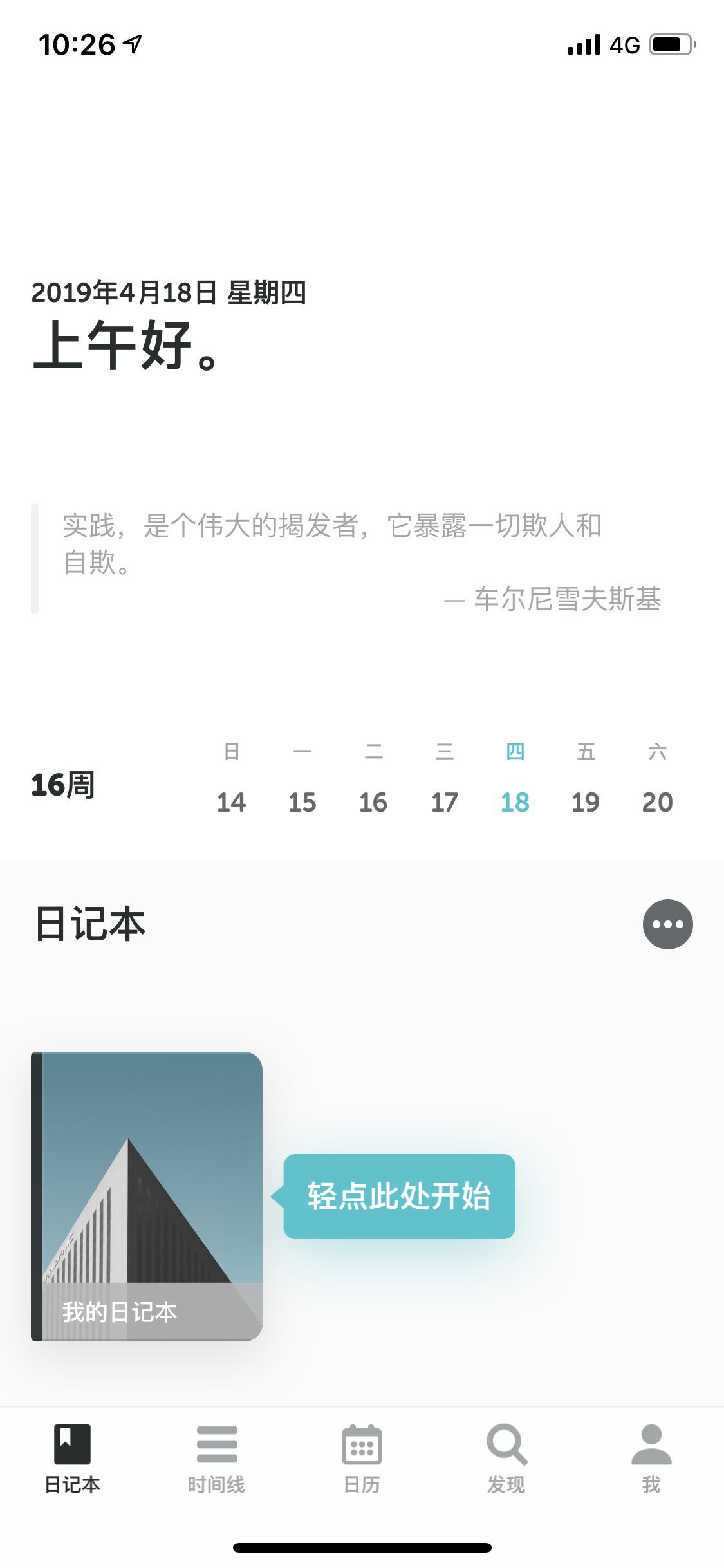
Task: Open the 日记本 more options button
Action: click(667, 924)
